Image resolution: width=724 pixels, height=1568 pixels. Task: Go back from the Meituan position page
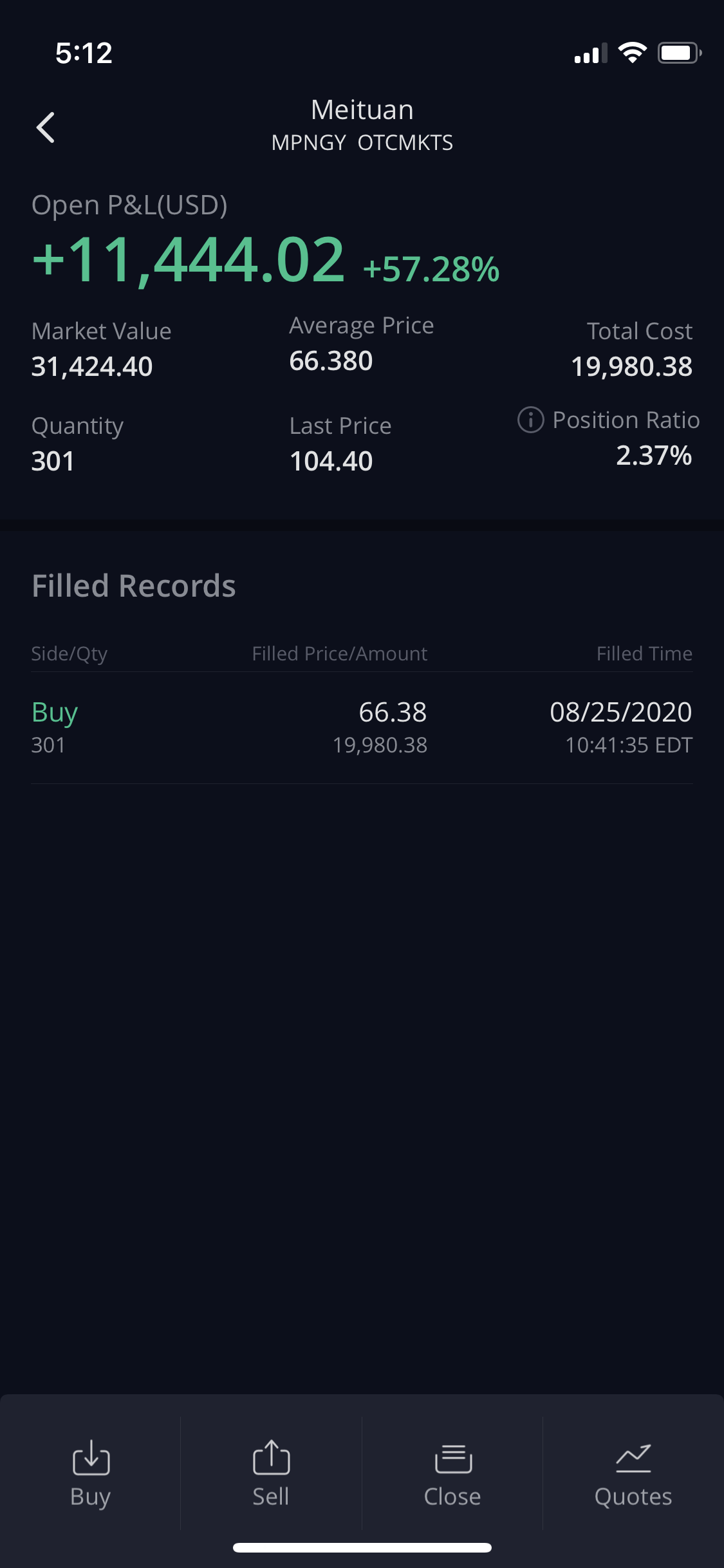coord(46,127)
